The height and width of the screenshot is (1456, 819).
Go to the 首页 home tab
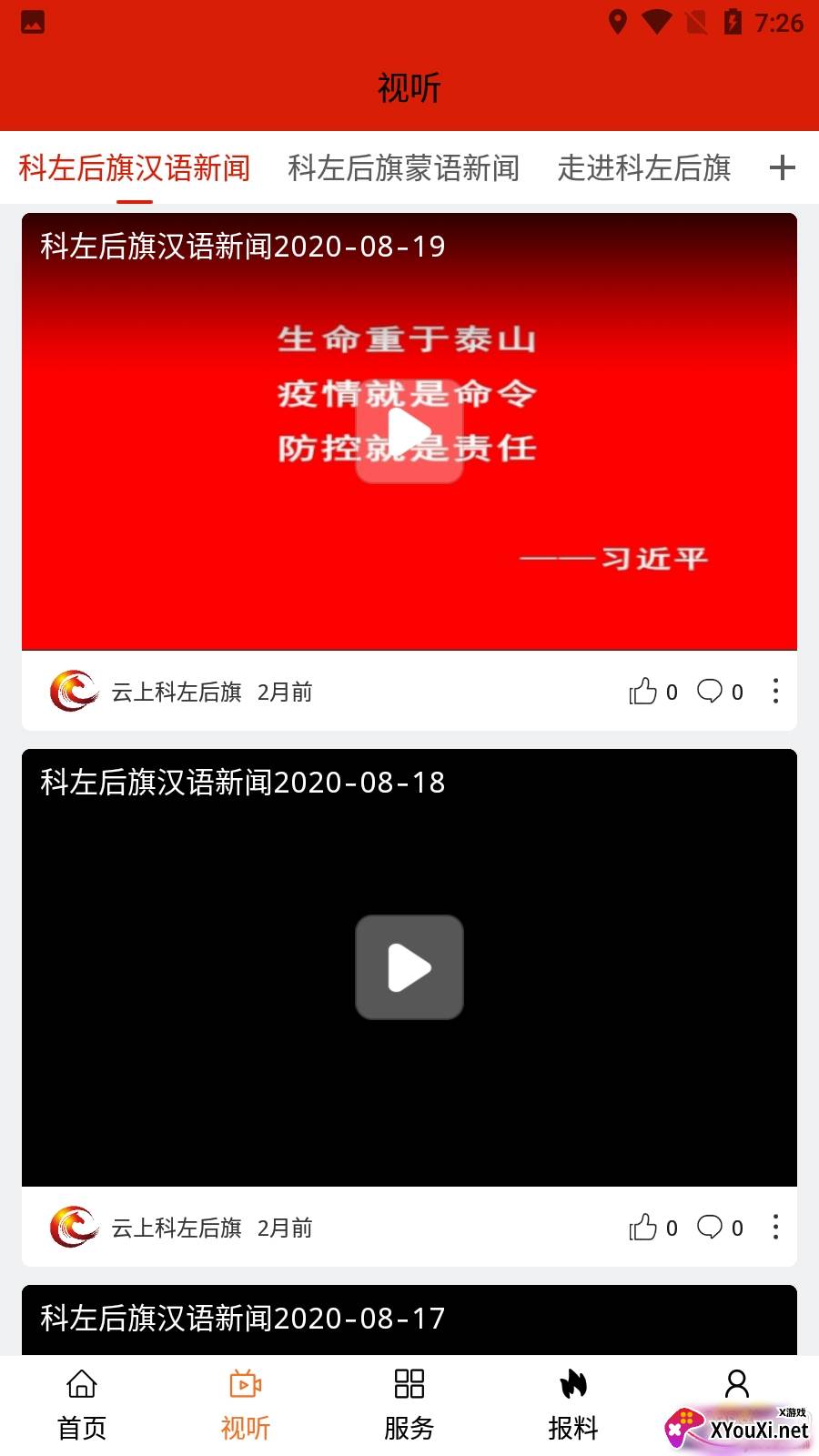[82, 1405]
